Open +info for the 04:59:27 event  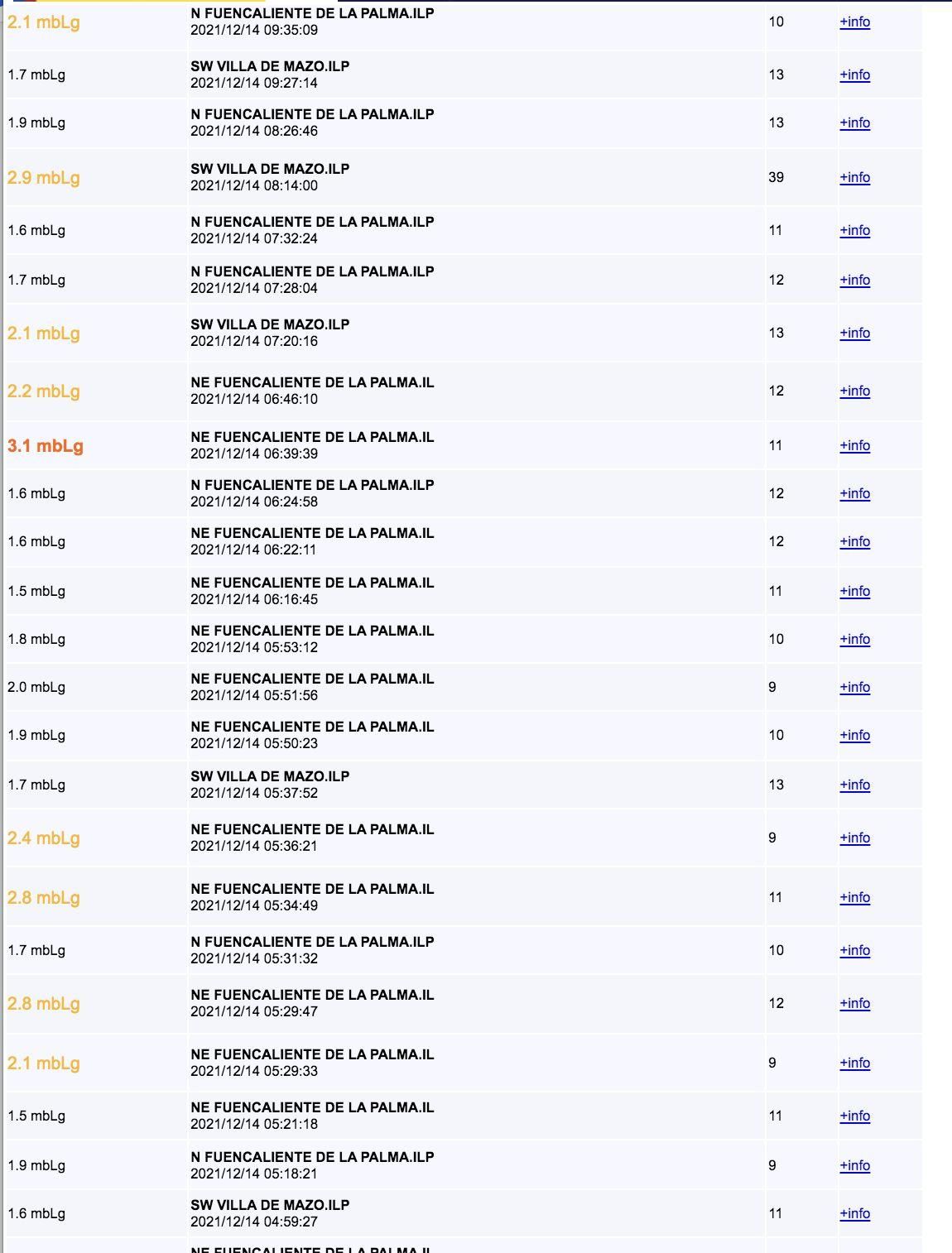click(854, 1214)
